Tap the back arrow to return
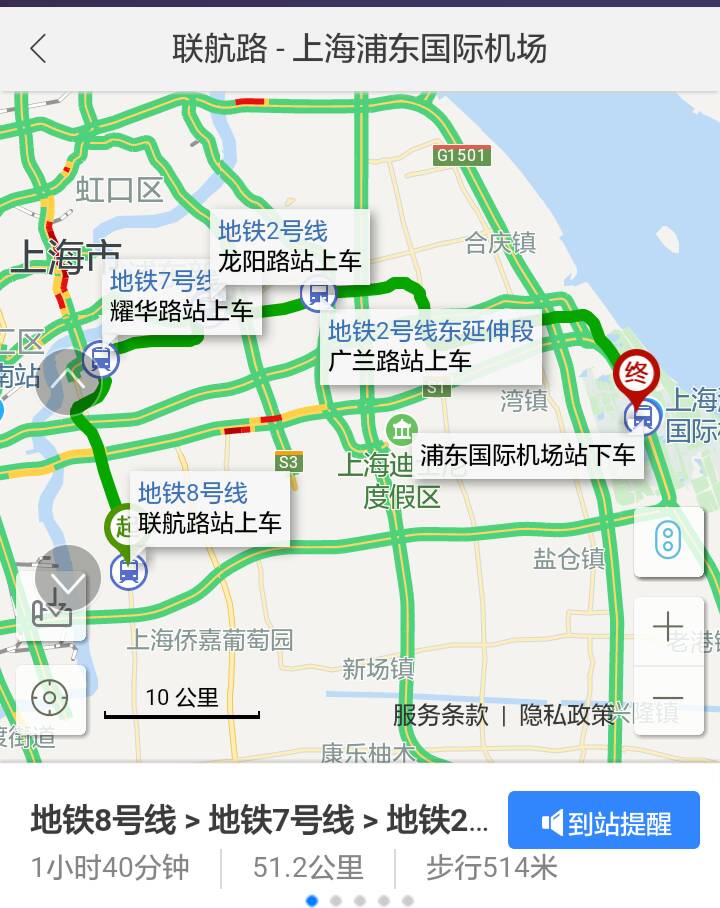The height and width of the screenshot is (908, 720). 38,48
